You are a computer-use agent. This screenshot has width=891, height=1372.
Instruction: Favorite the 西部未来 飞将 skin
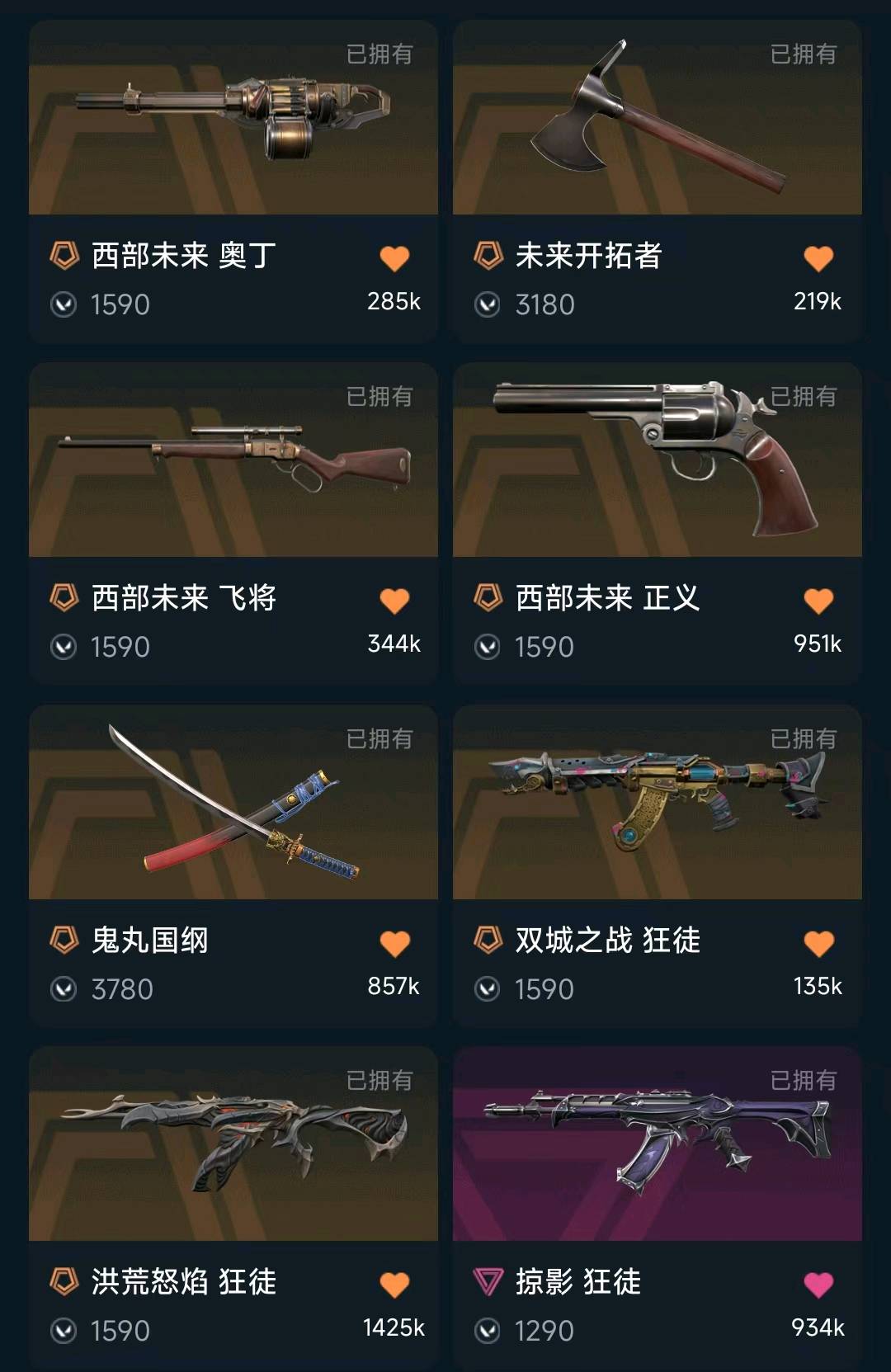point(394,601)
